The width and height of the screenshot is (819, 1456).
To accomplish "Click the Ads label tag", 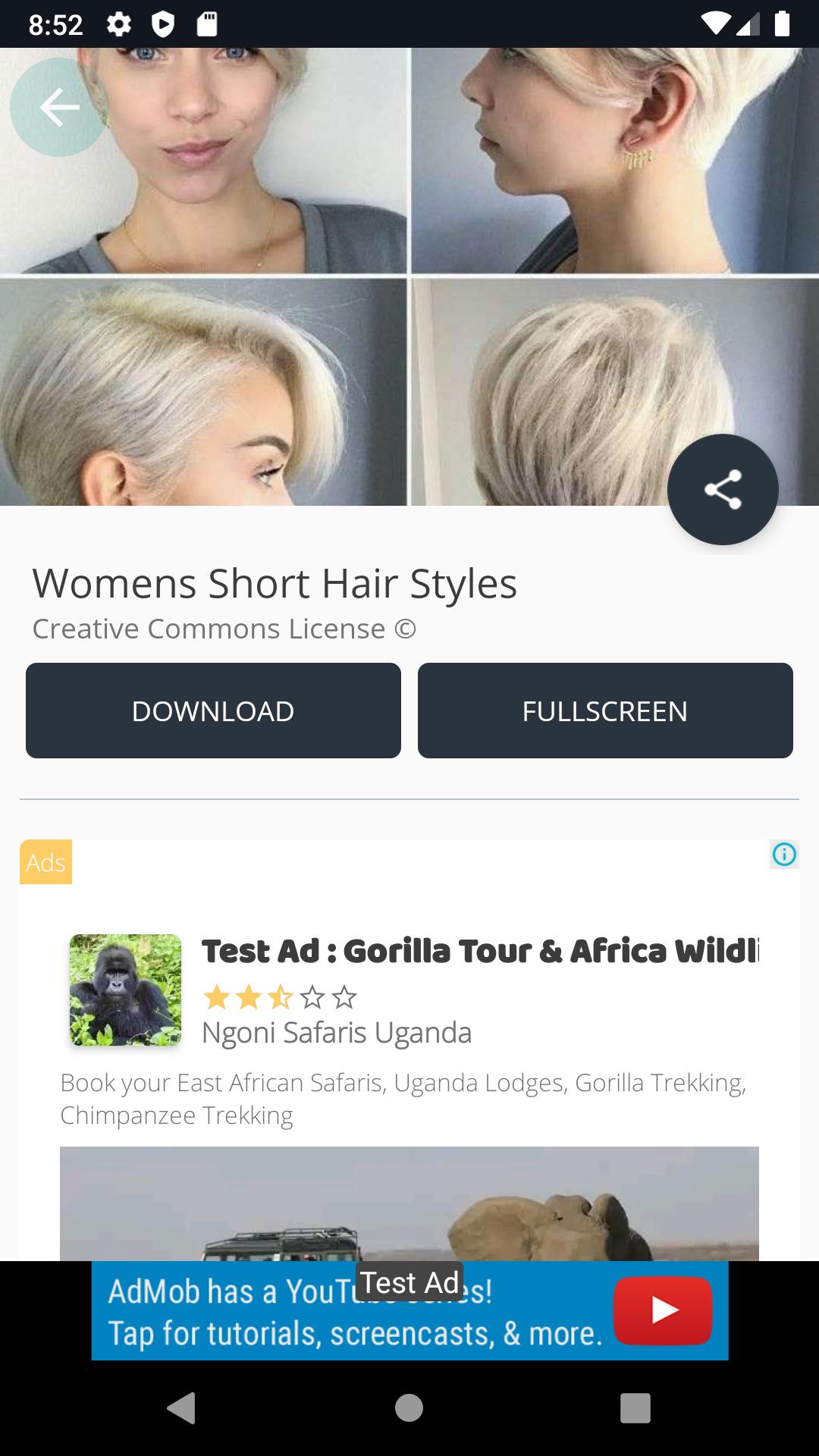I will [x=44, y=862].
